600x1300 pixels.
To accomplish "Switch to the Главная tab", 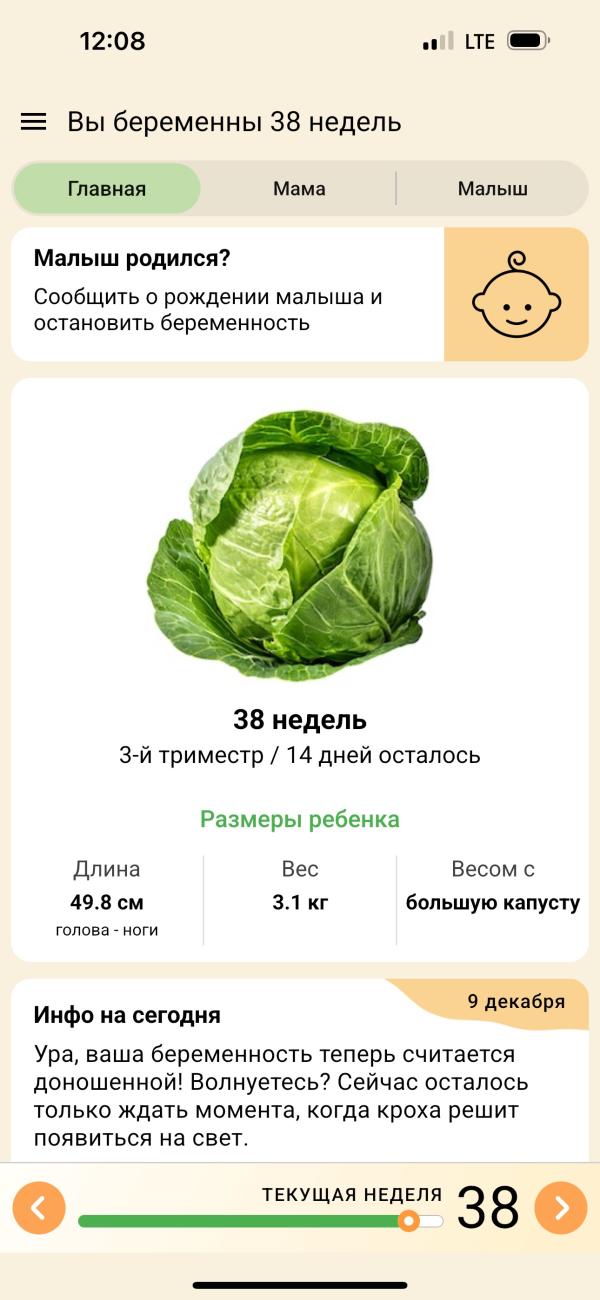I will 107,189.
